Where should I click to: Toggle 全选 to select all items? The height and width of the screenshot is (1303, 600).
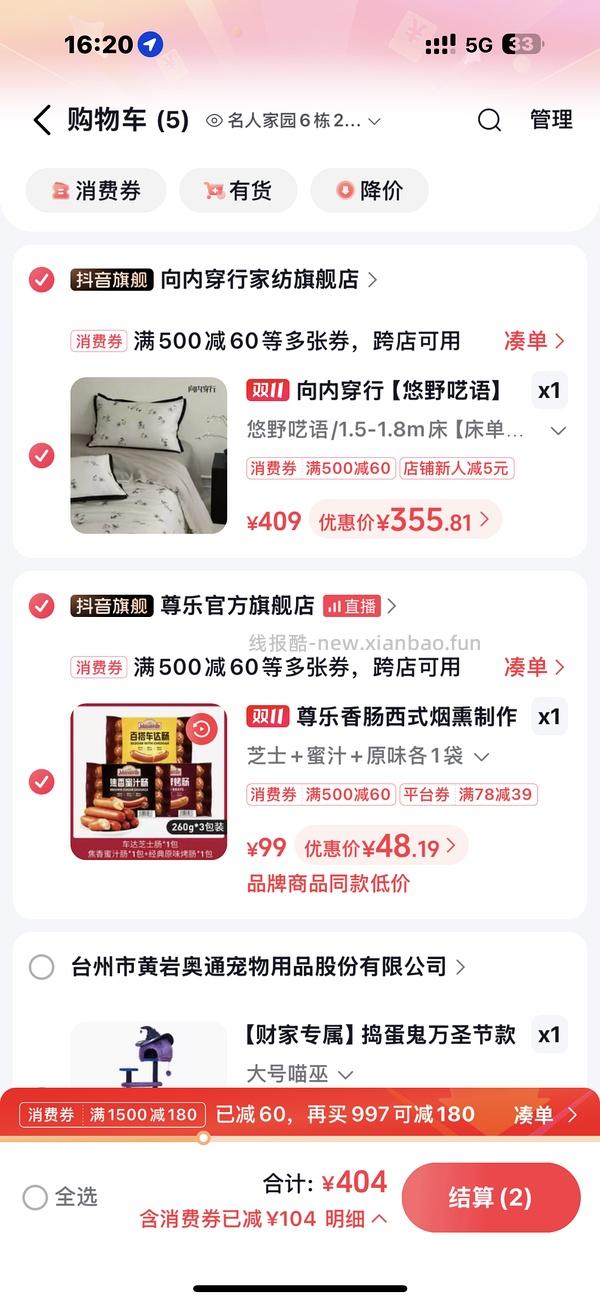coord(36,1197)
